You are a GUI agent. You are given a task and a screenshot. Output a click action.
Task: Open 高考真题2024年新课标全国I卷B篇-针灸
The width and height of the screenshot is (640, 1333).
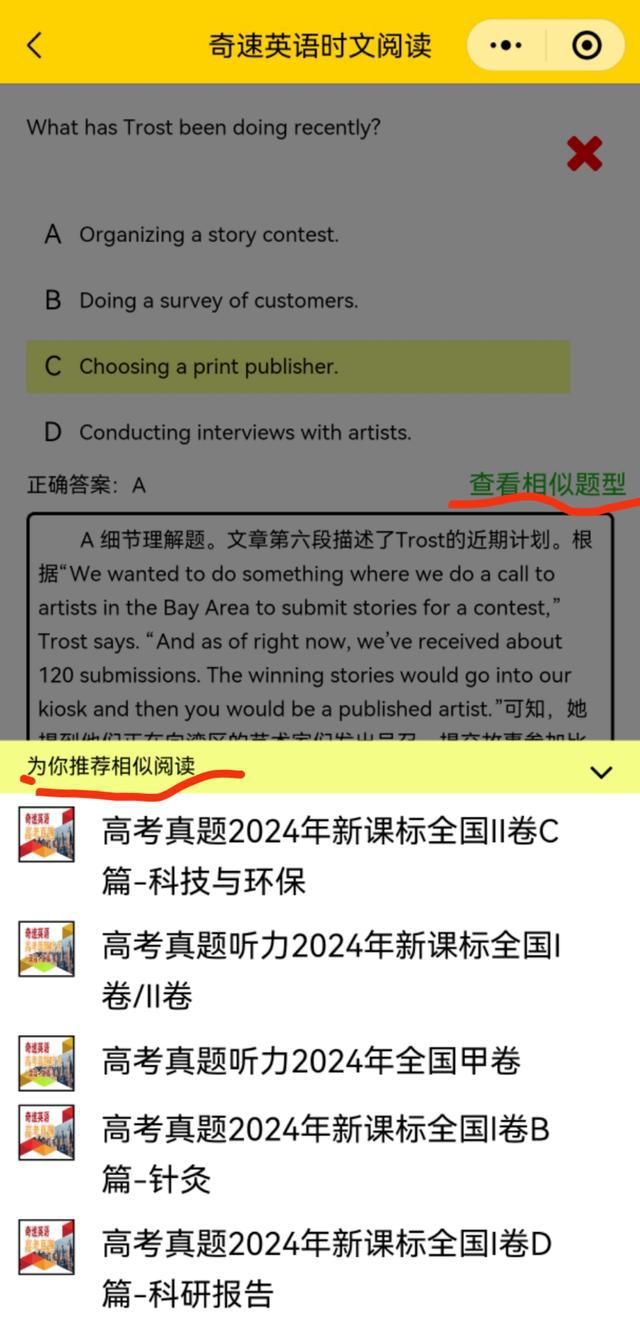326,1153
